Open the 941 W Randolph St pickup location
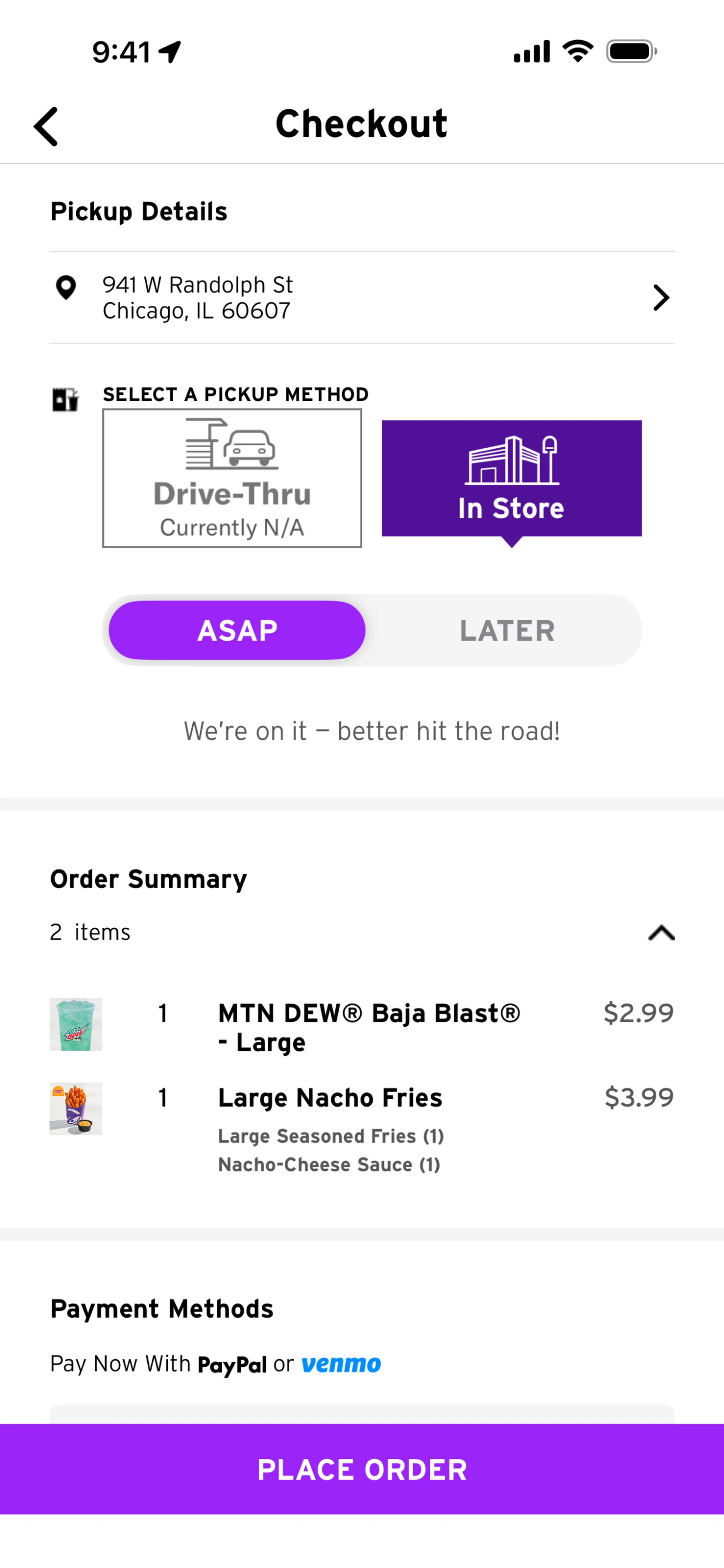 point(362,298)
